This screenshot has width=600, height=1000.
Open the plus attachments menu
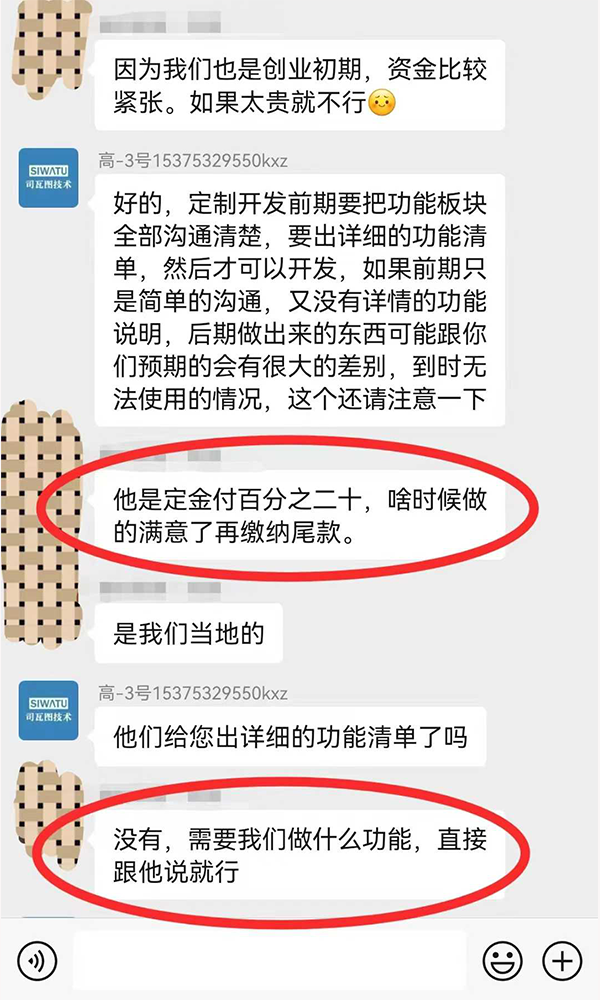pyautogui.click(x=562, y=962)
